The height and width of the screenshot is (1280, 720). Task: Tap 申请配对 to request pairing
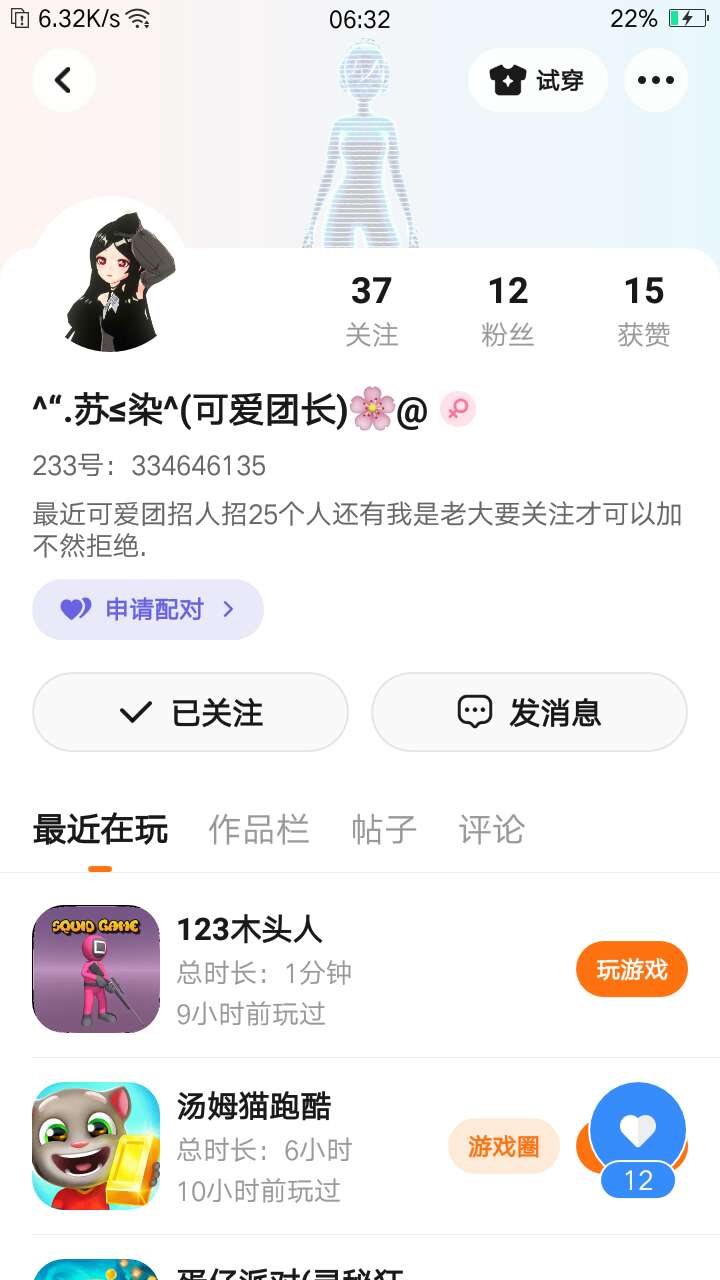pos(148,609)
